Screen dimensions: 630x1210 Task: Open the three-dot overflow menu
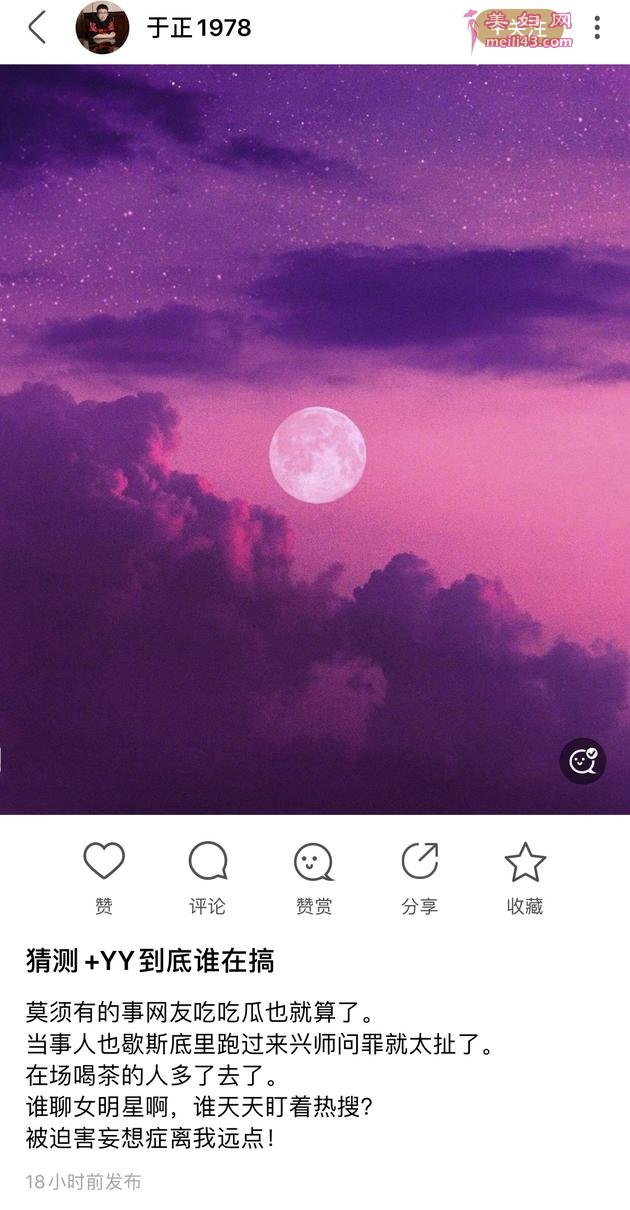[x=597, y=27]
